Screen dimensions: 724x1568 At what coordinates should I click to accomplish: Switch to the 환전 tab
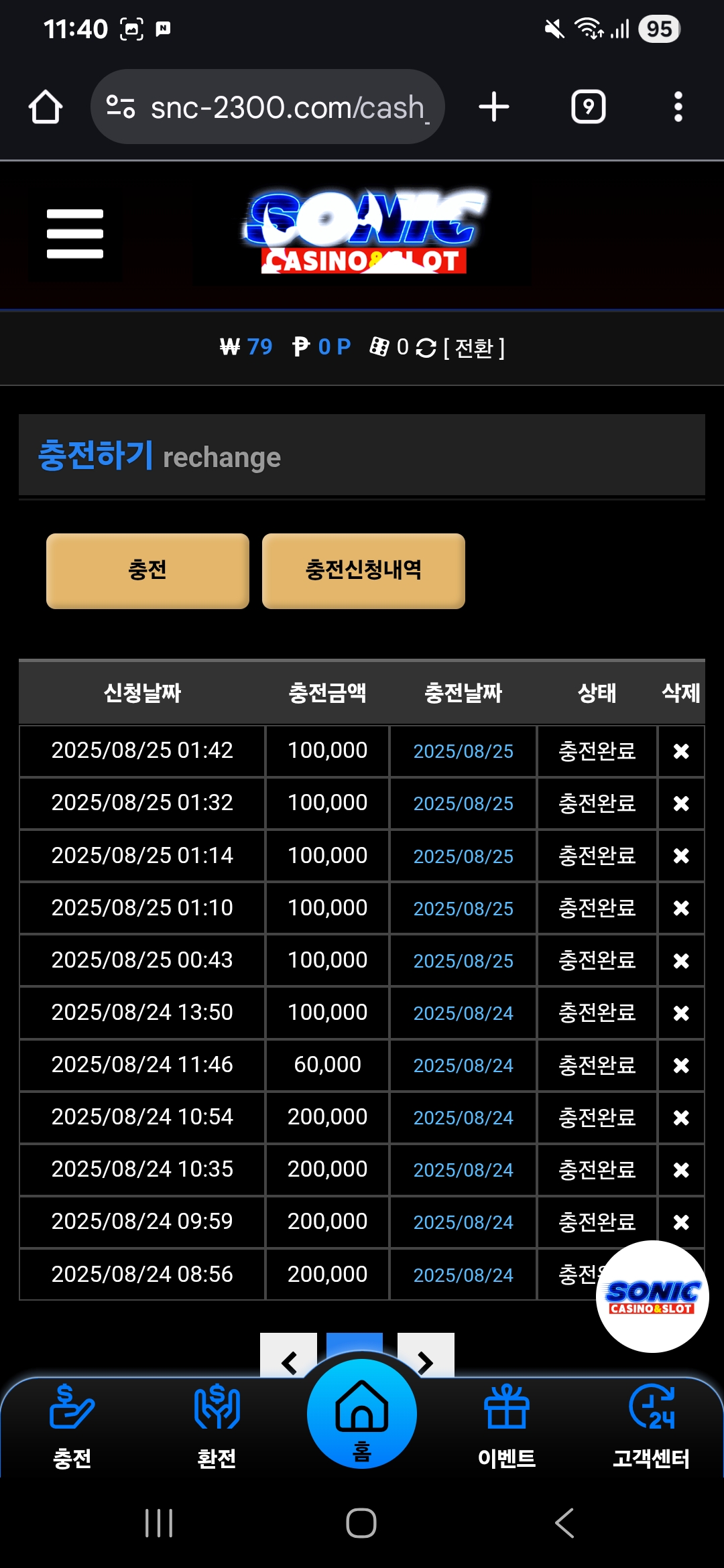click(x=217, y=1427)
